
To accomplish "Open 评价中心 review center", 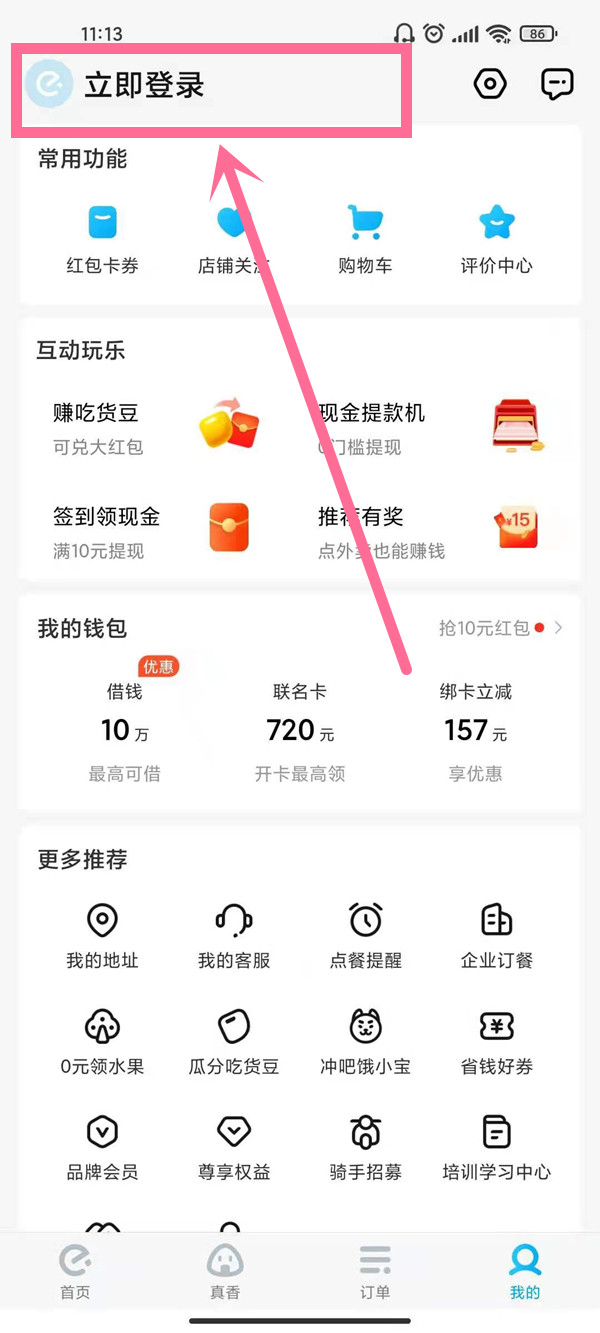I will [496, 239].
